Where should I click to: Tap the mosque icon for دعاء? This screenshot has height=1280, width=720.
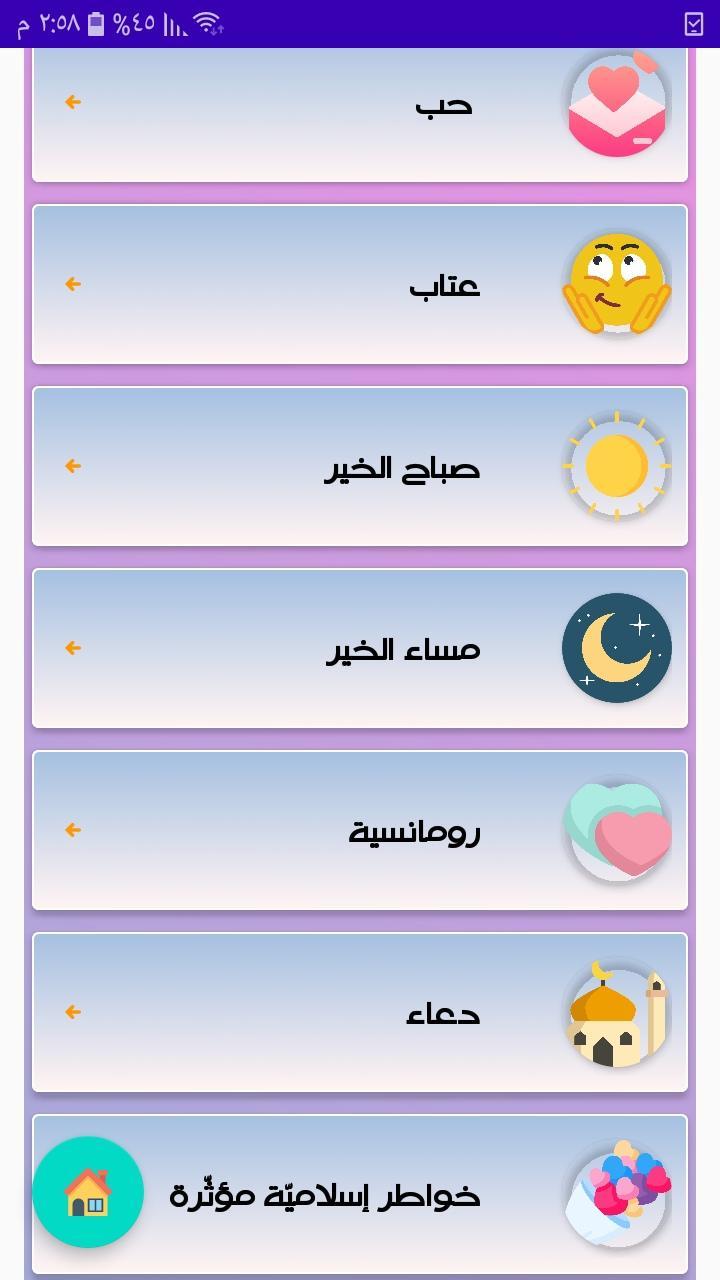617,1012
